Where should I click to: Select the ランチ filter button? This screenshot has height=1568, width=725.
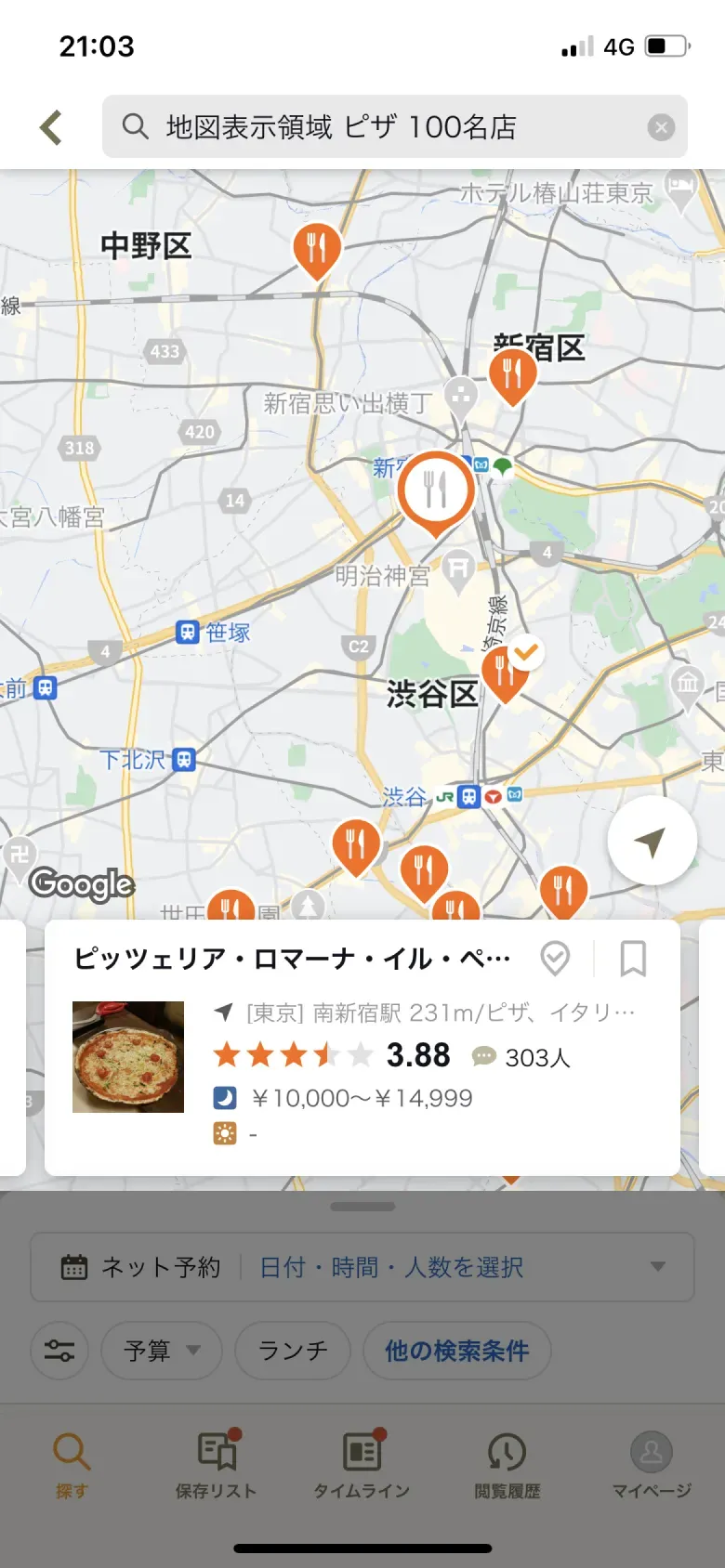[292, 1352]
